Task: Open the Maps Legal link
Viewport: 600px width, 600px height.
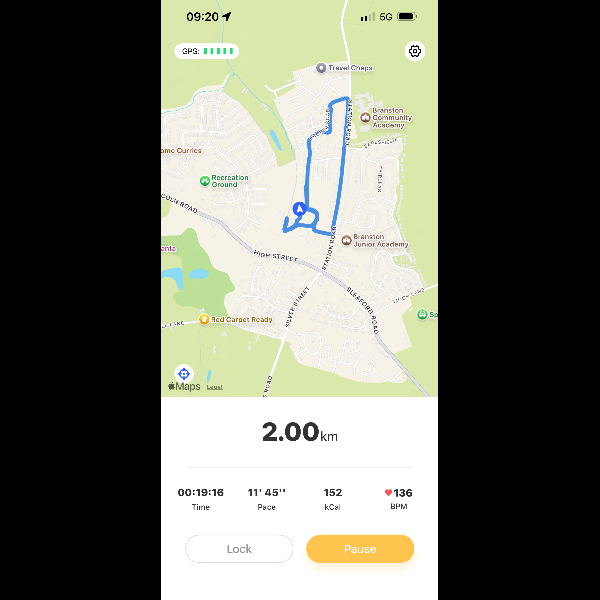Action: tap(215, 387)
